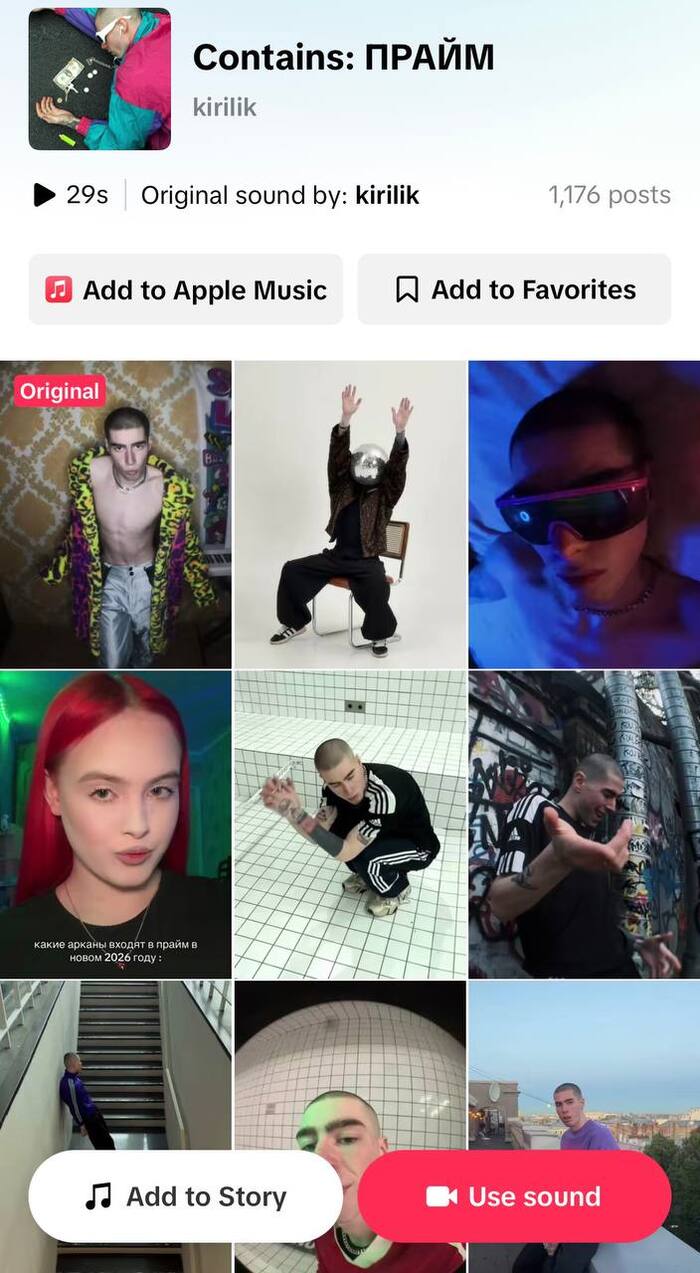The image size is (700, 1273).
Task: Open the video marked Original
Action: 116,514
